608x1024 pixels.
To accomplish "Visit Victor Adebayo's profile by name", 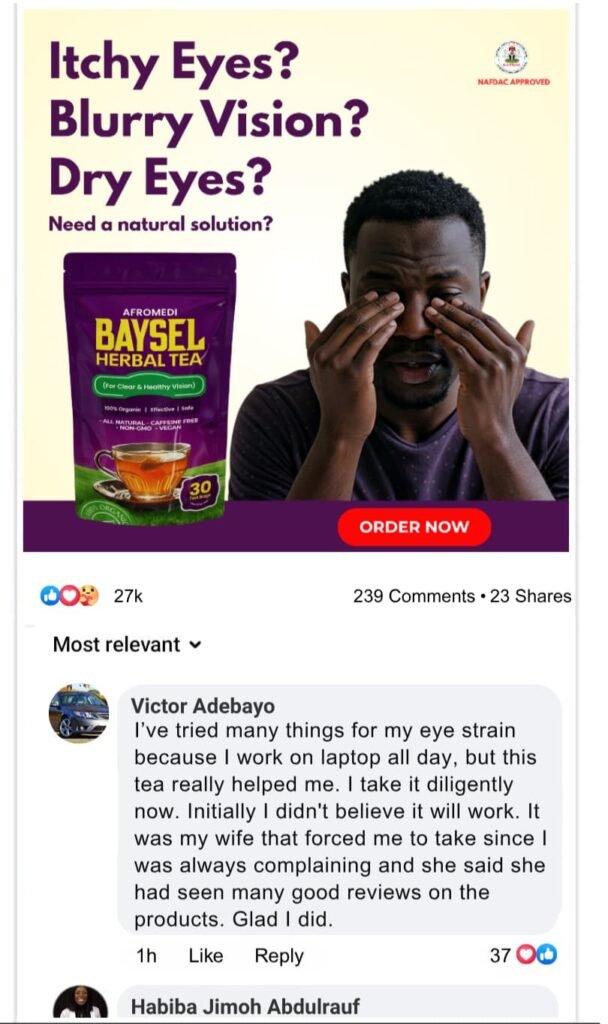I will [203, 706].
